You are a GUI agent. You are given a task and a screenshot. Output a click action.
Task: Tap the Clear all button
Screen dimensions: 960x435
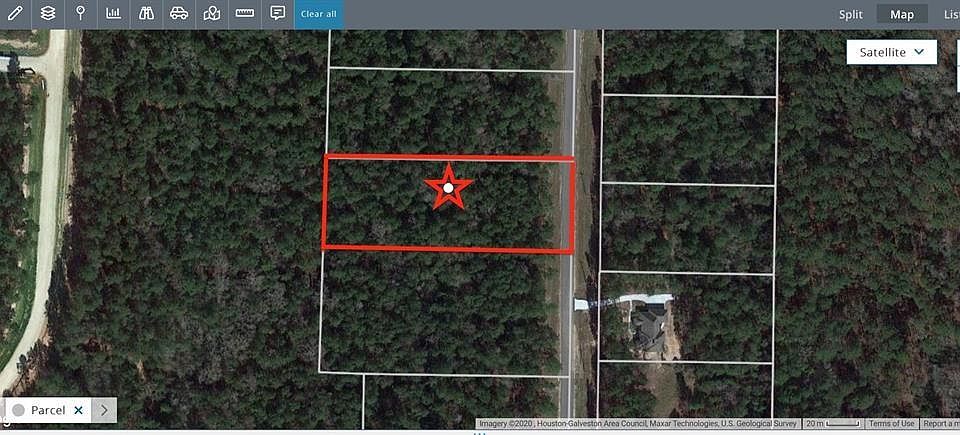tap(319, 14)
